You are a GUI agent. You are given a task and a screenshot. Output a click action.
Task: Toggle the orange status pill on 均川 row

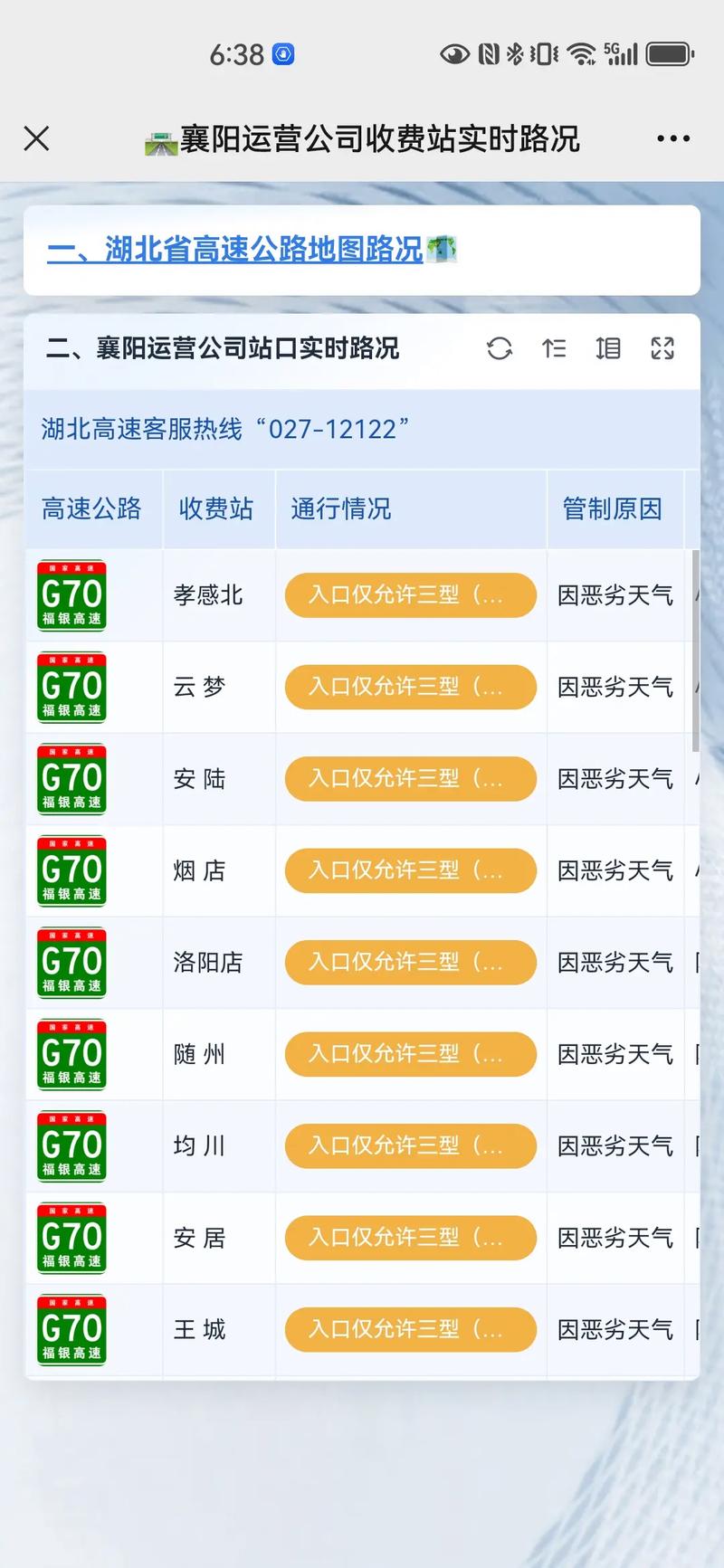pyautogui.click(x=410, y=1145)
